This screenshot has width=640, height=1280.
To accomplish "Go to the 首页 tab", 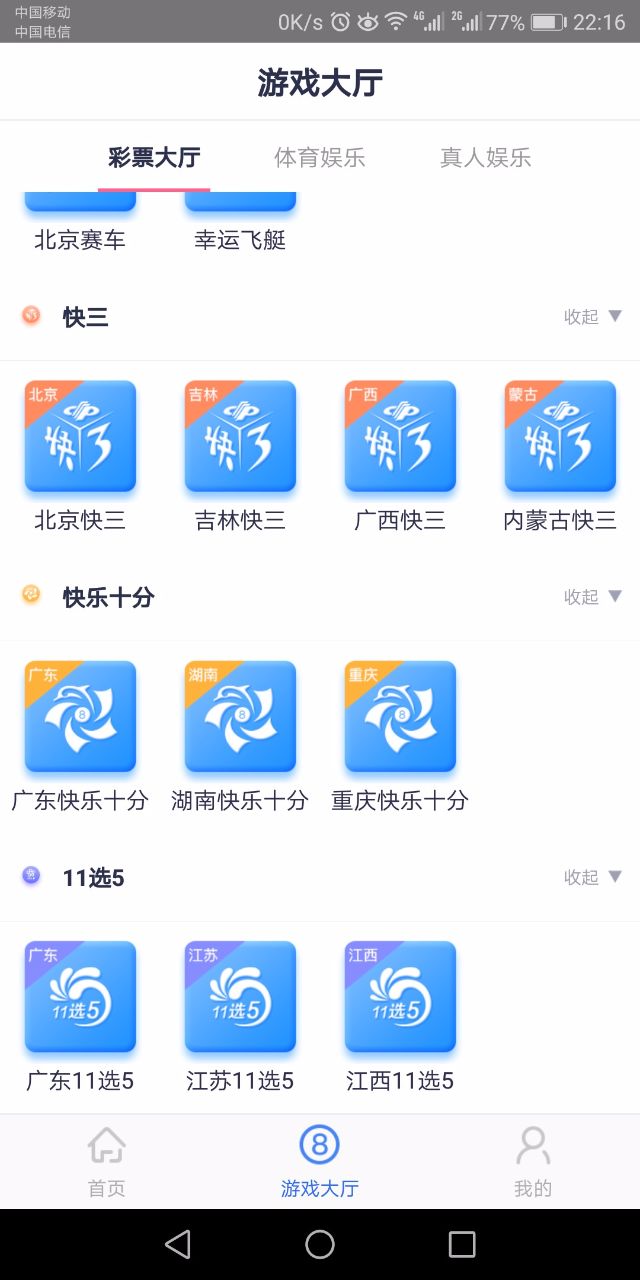I will pyautogui.click(x=107, y=1162).
